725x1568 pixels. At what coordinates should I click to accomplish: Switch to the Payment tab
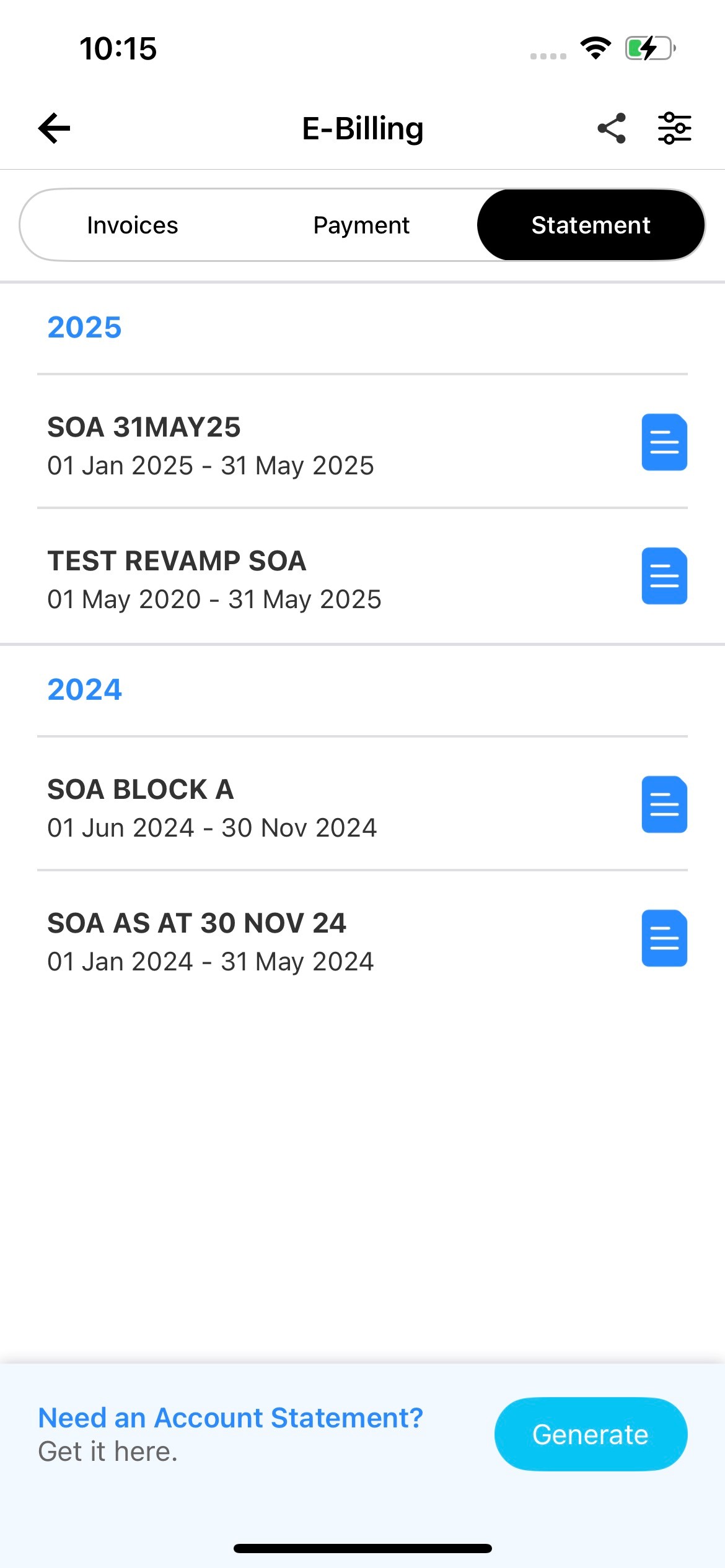pos(361,225)
